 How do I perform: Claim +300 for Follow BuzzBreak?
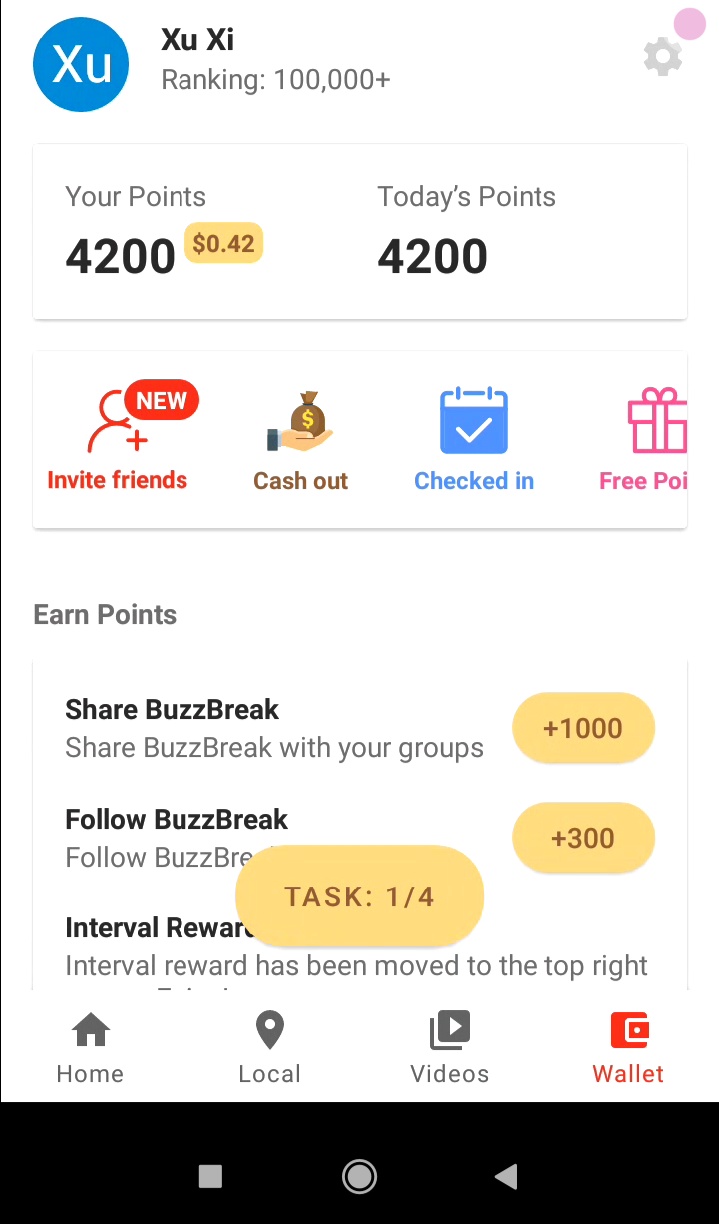pos(583,838)
